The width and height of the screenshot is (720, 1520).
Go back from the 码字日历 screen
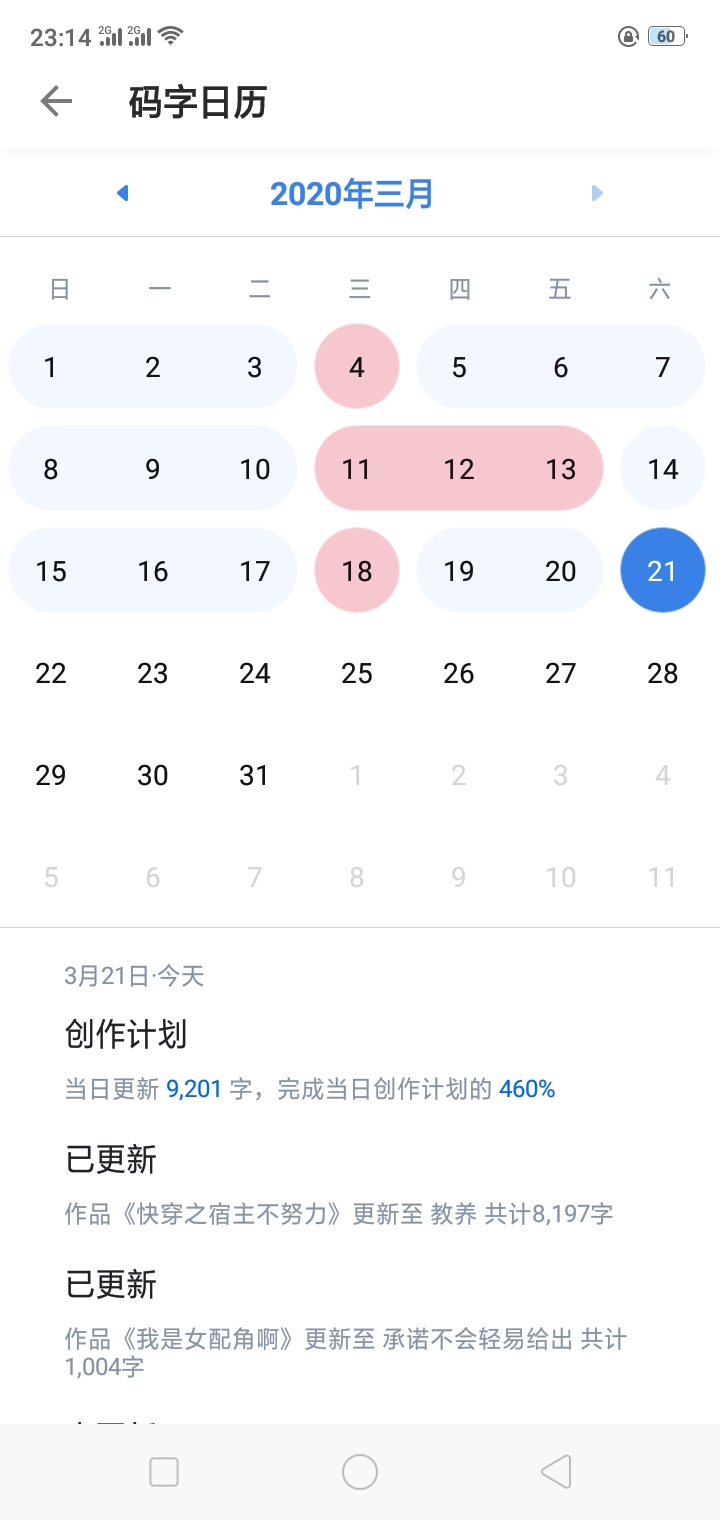coord(56,101)
